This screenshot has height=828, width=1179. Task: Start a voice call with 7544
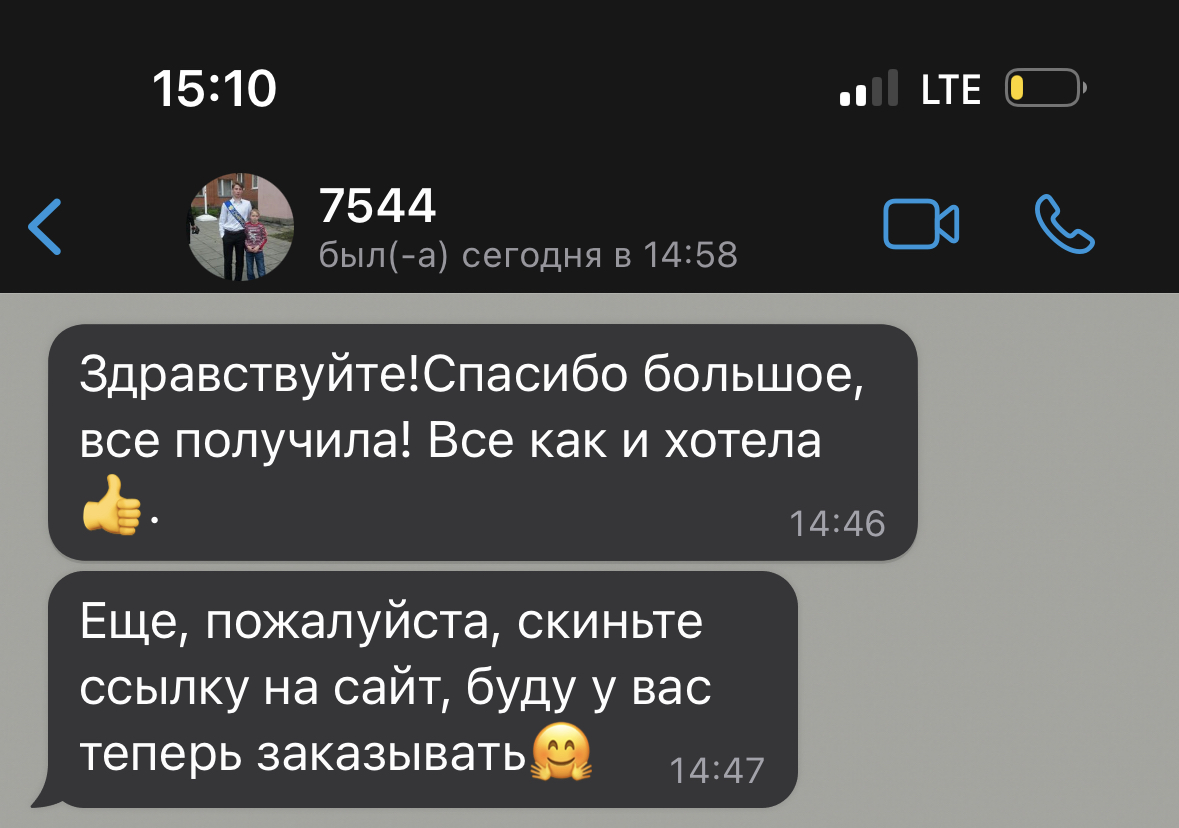coord(1064,224)
